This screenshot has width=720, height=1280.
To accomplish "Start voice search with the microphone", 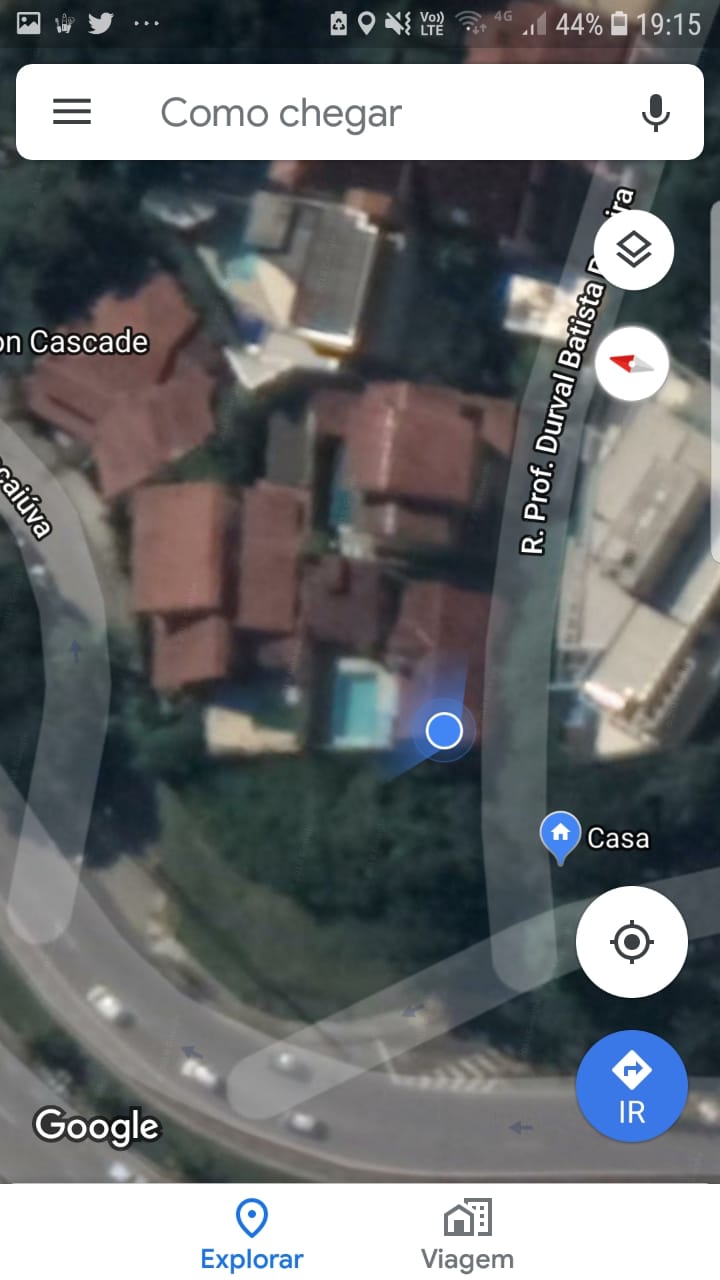I will [655, 113].
